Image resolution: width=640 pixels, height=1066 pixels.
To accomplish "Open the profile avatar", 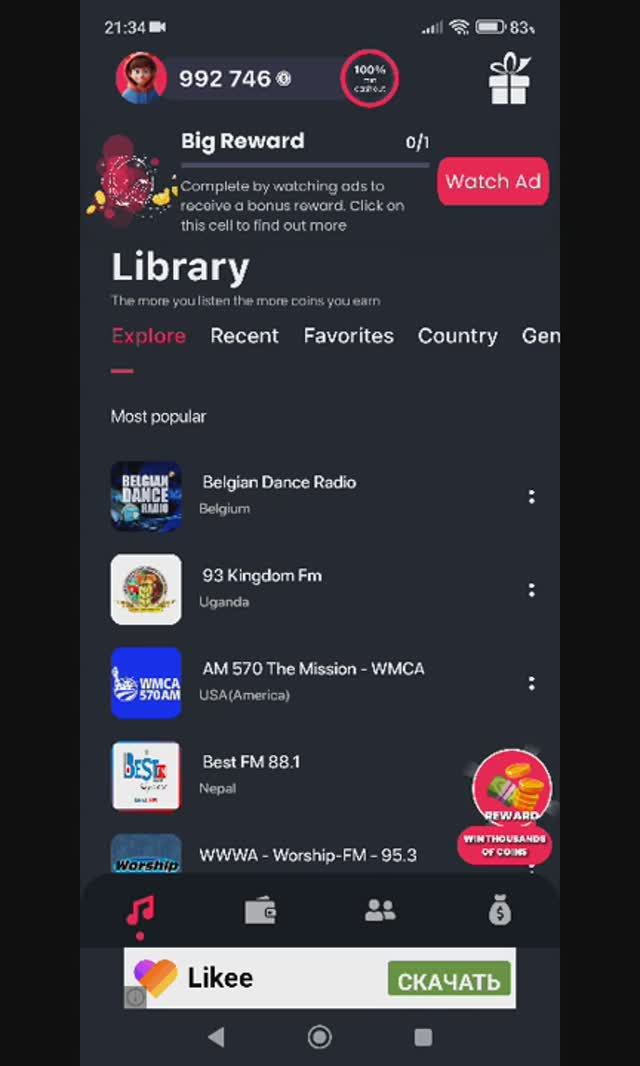I will (x=141, y=78).
